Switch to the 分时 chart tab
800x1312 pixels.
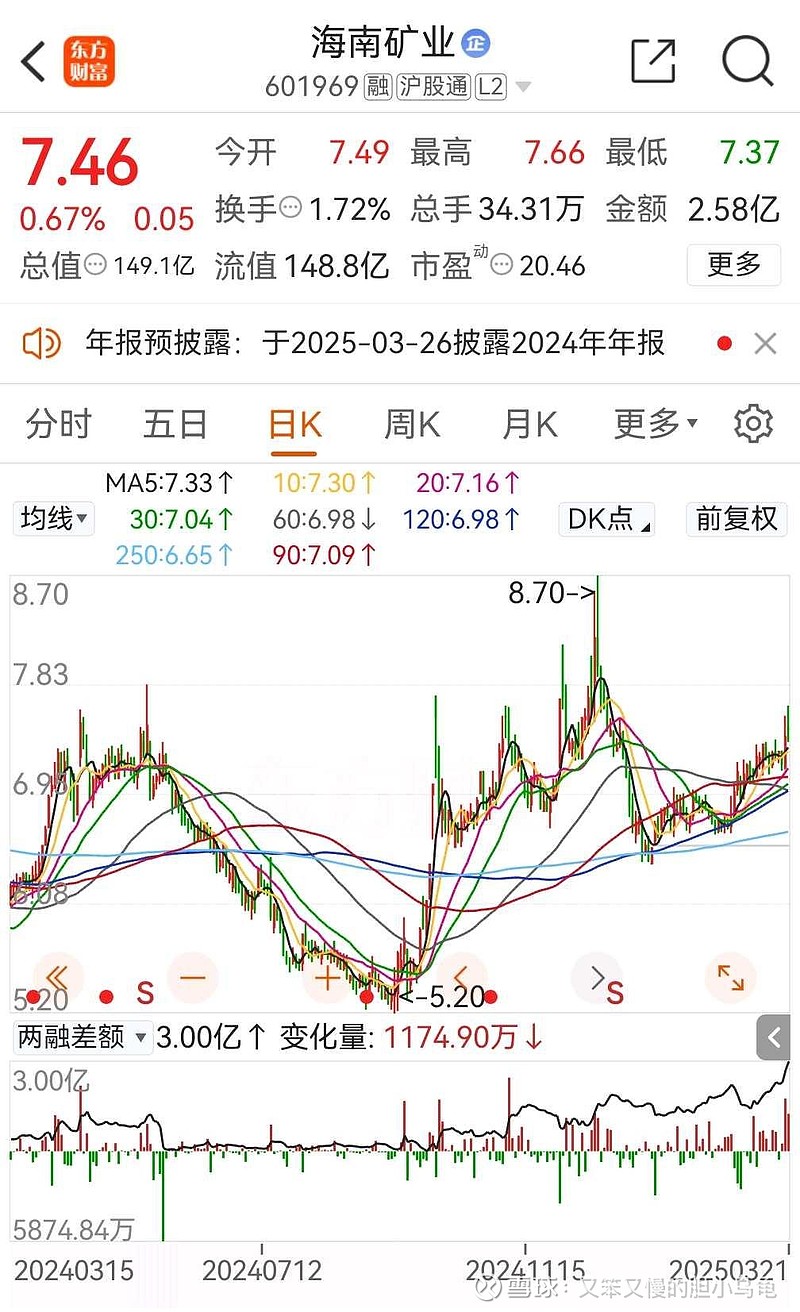click(58, 424)
